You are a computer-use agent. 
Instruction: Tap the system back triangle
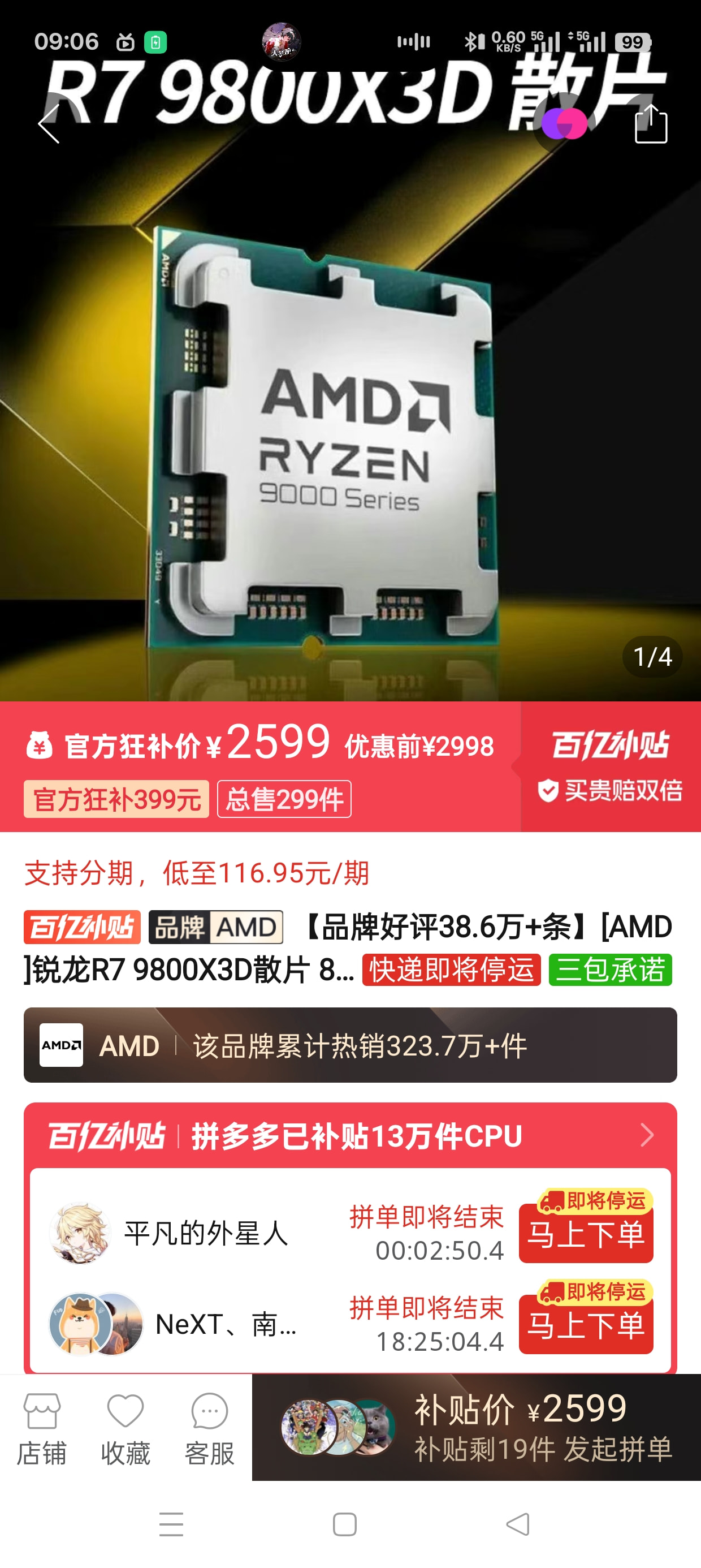[x=518, y=1524]
